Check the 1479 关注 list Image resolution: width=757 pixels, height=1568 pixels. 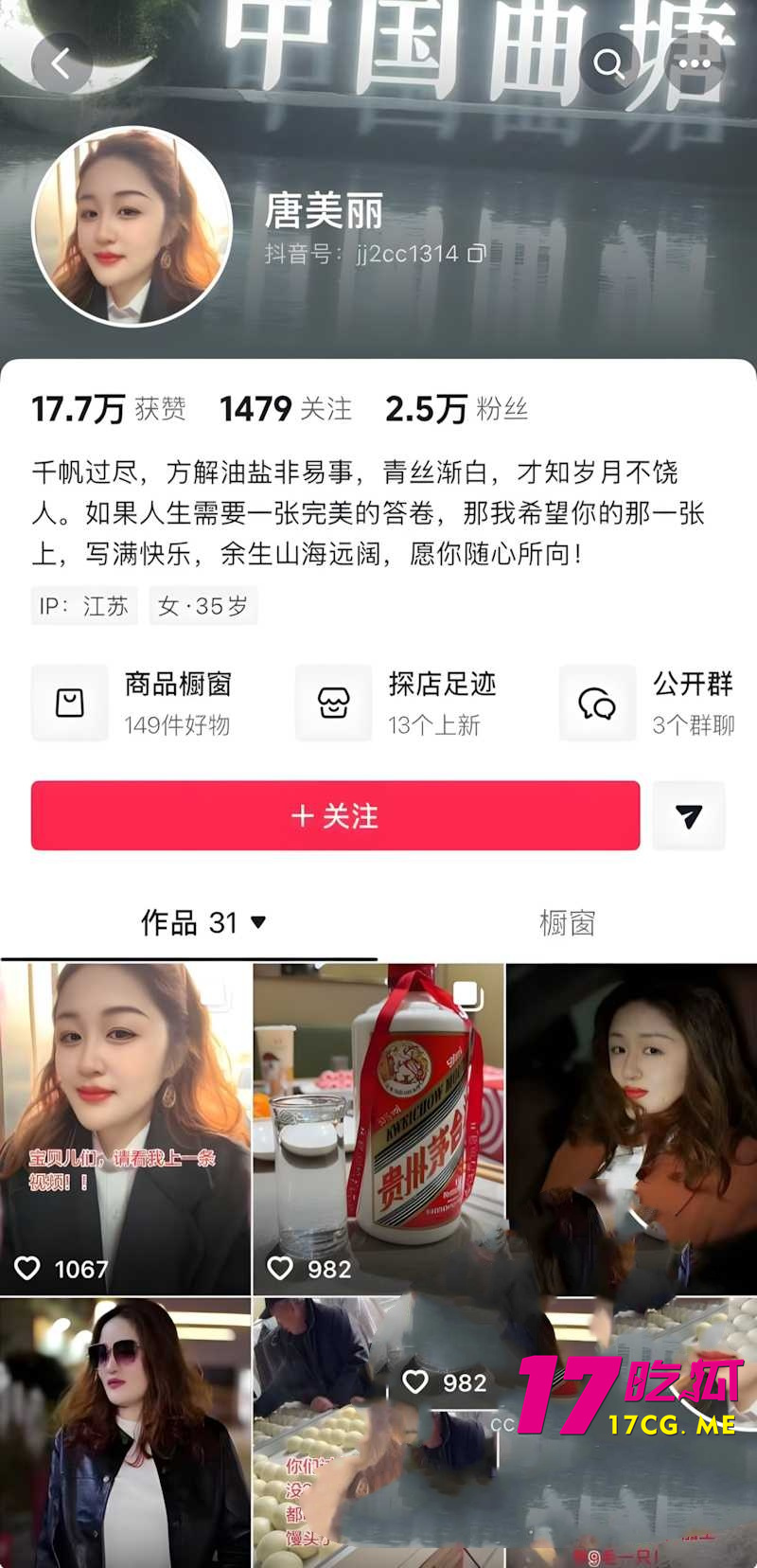[285, 408]
